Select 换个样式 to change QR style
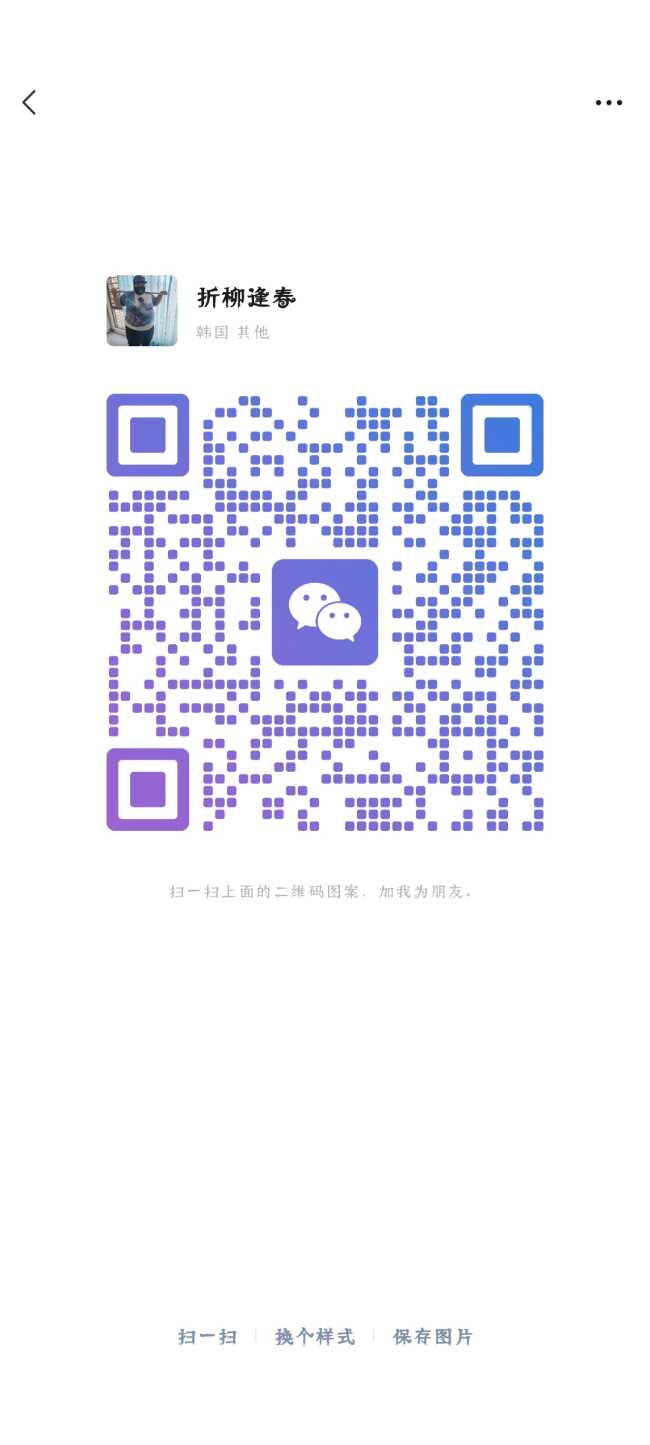 [315, 1337]
